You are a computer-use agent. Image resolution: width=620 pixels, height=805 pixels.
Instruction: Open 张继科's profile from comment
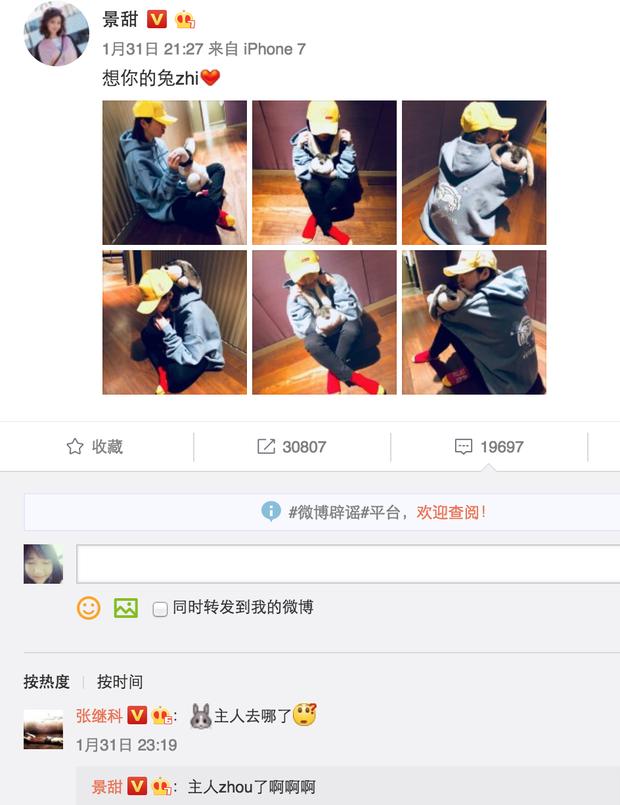[x=100, y=715]
